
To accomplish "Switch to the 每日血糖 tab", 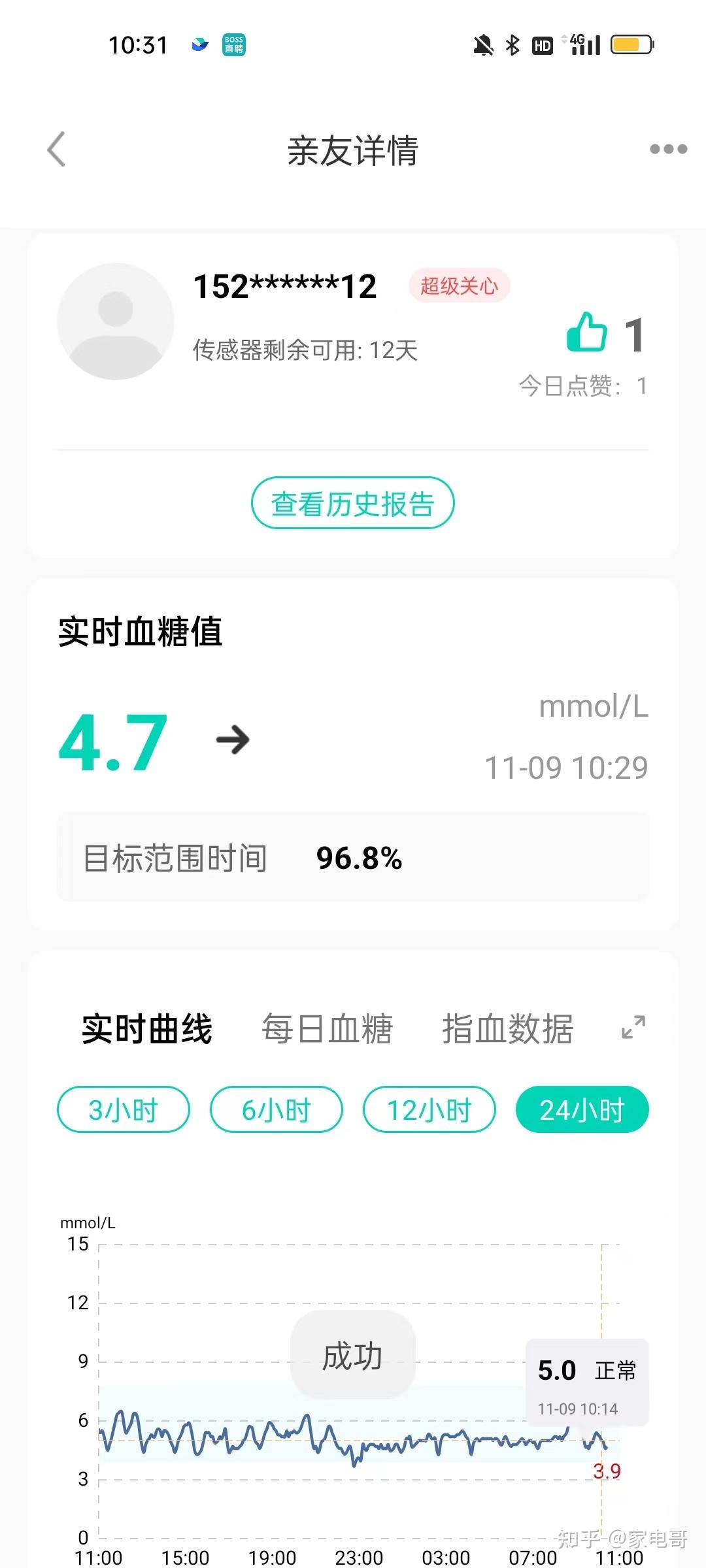I will 327,1029.
